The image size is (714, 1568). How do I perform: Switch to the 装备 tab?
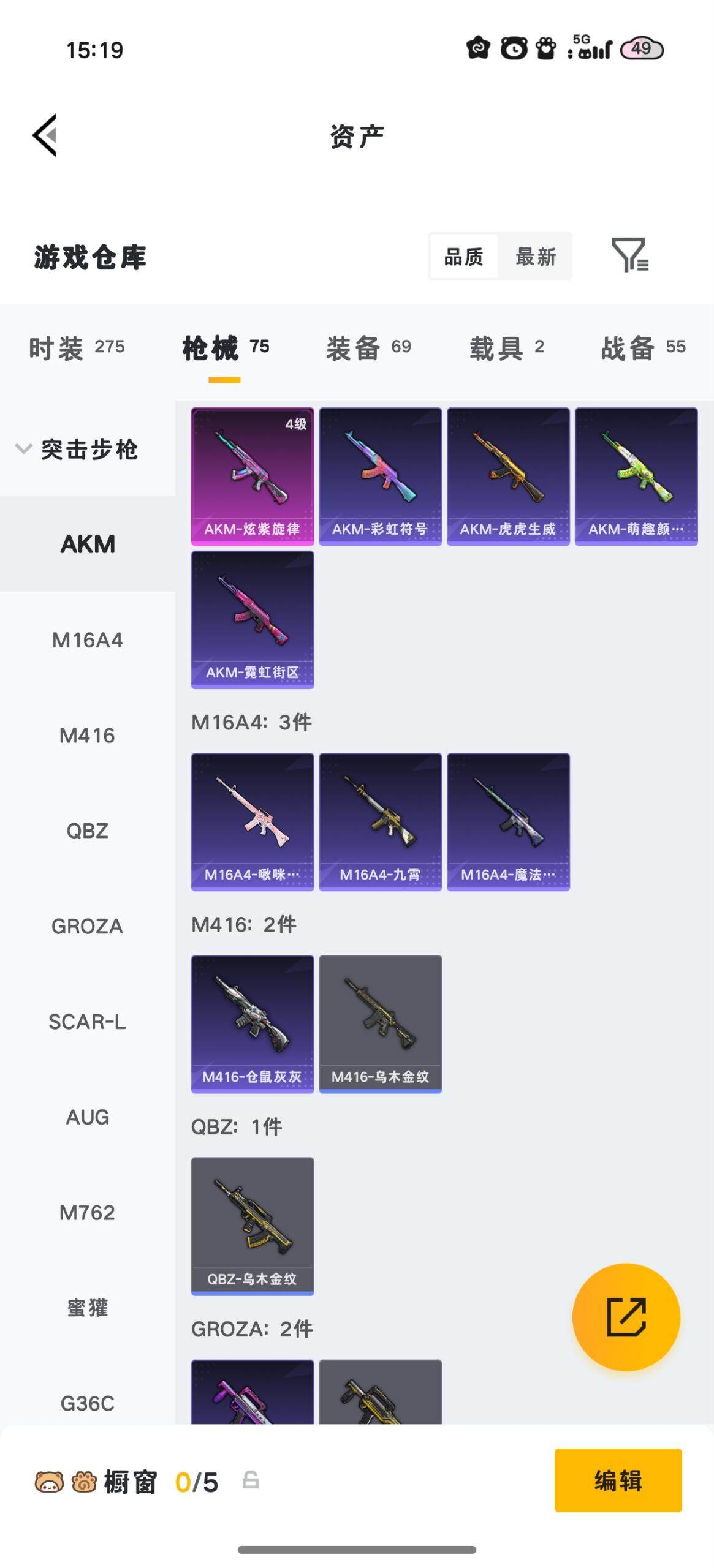[368, 347]
